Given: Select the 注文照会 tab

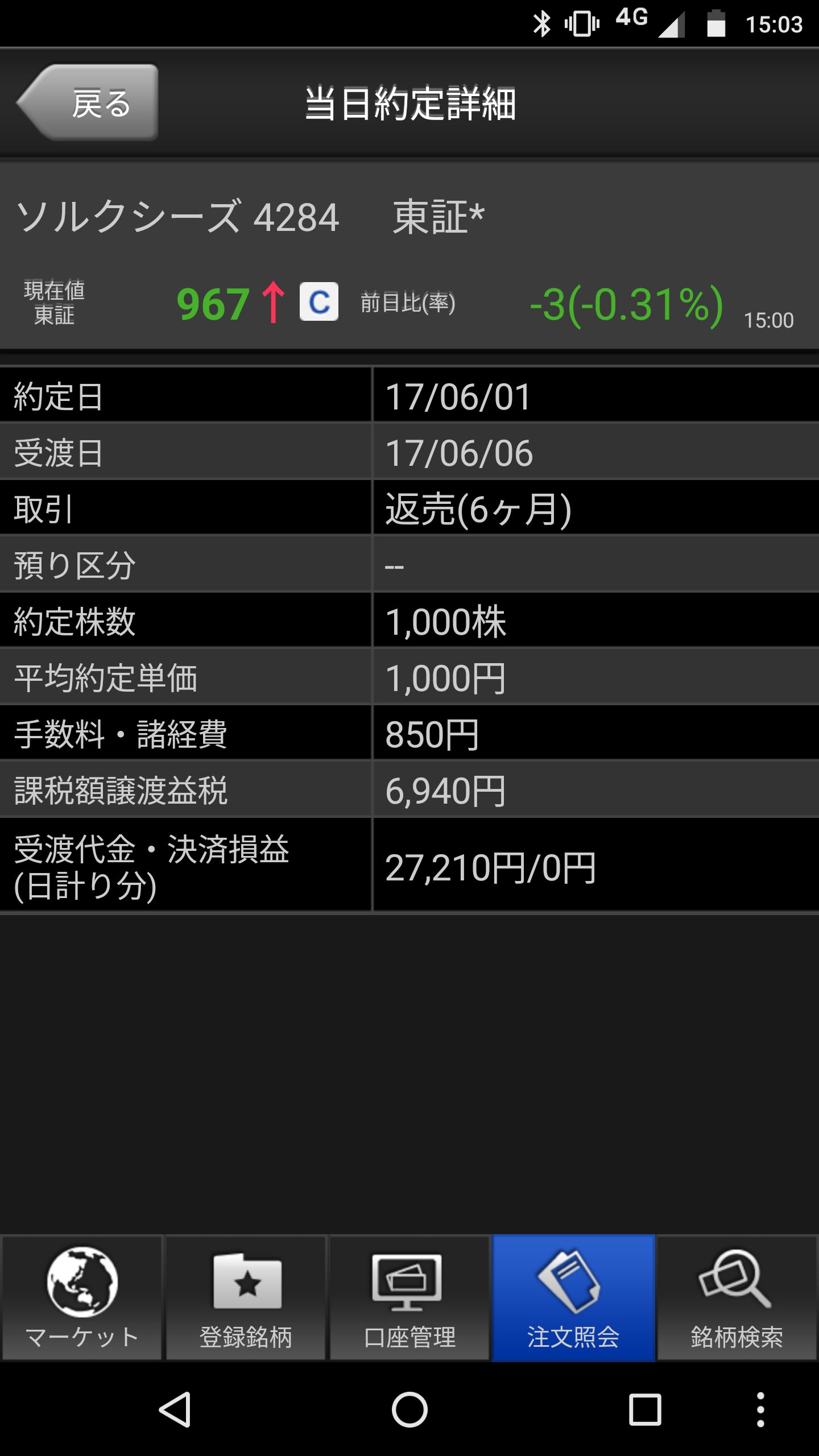Looking at the screenshot, I should point(573,1298).
